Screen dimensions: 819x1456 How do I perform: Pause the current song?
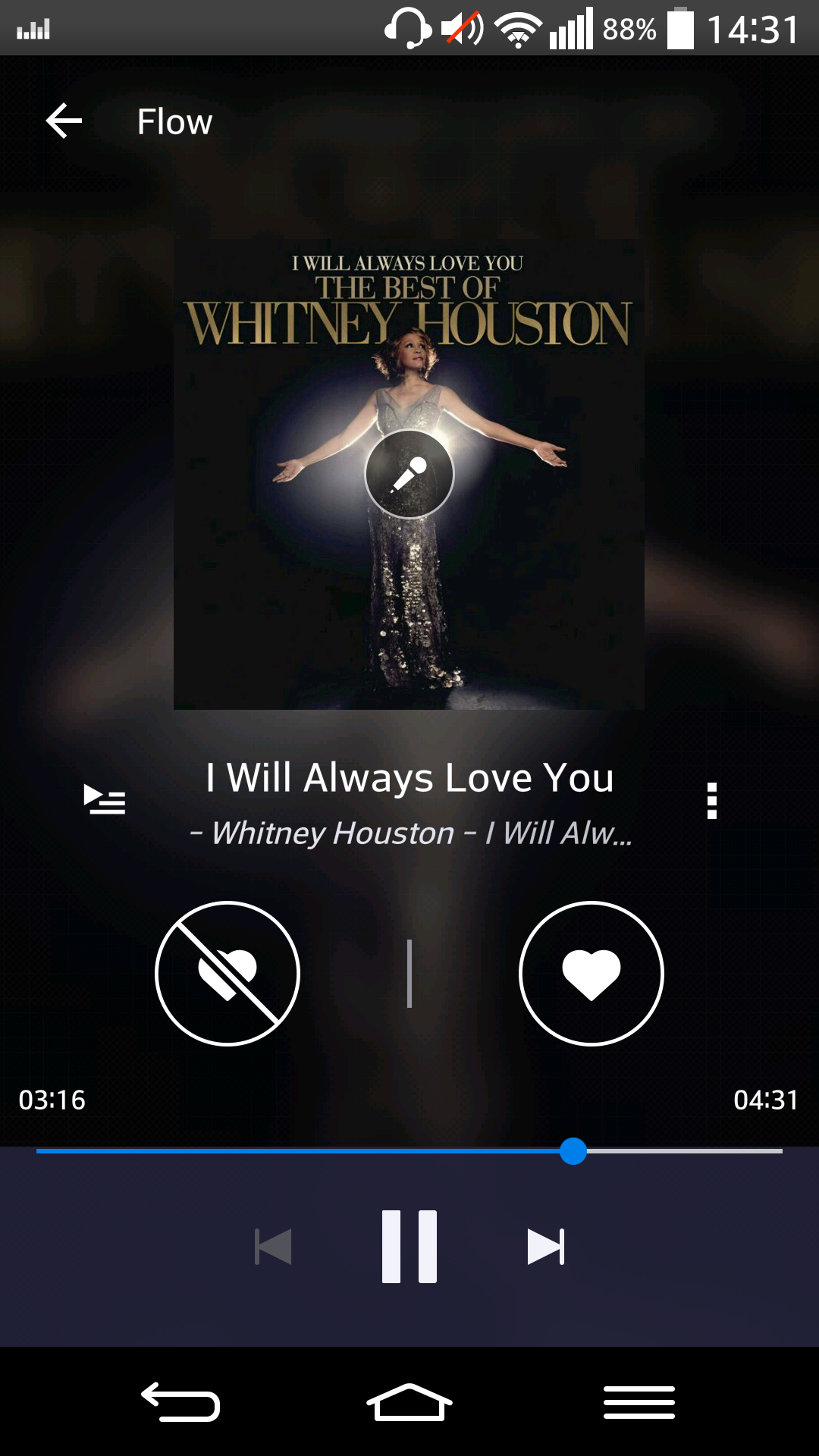(409, 1247)
